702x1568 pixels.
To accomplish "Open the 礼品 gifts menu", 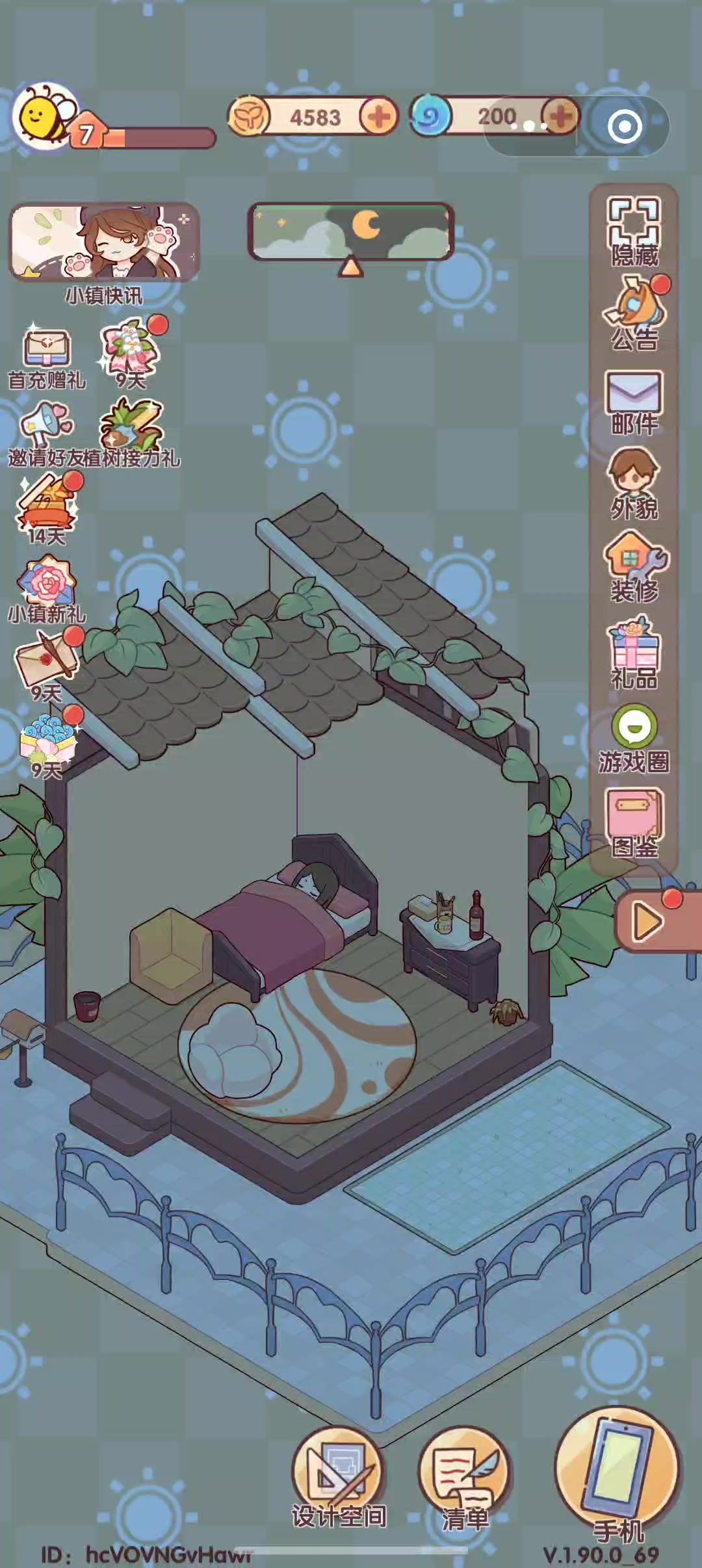I will point(634,653).
